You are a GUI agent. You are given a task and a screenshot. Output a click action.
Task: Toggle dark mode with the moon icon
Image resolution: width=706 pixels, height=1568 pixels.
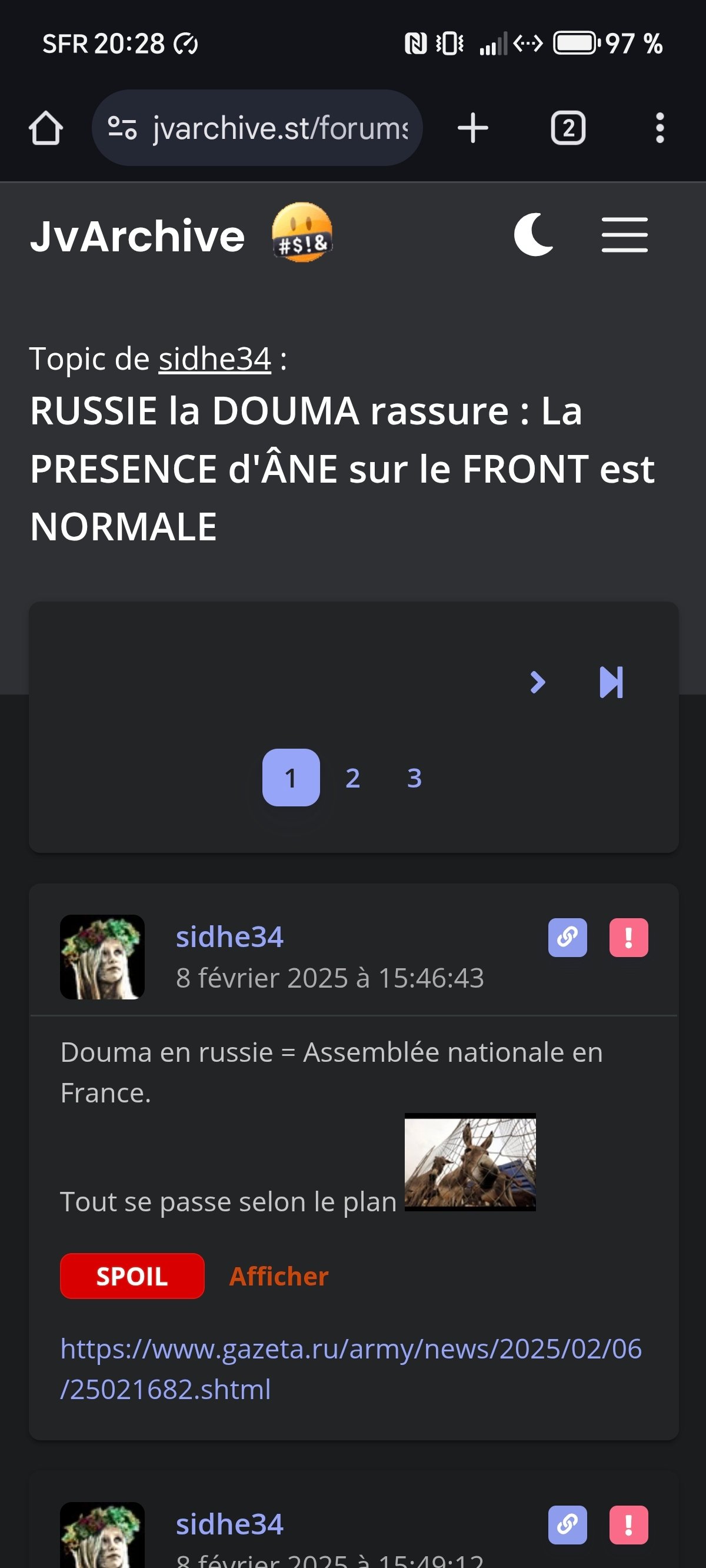[x=534, y=234]
